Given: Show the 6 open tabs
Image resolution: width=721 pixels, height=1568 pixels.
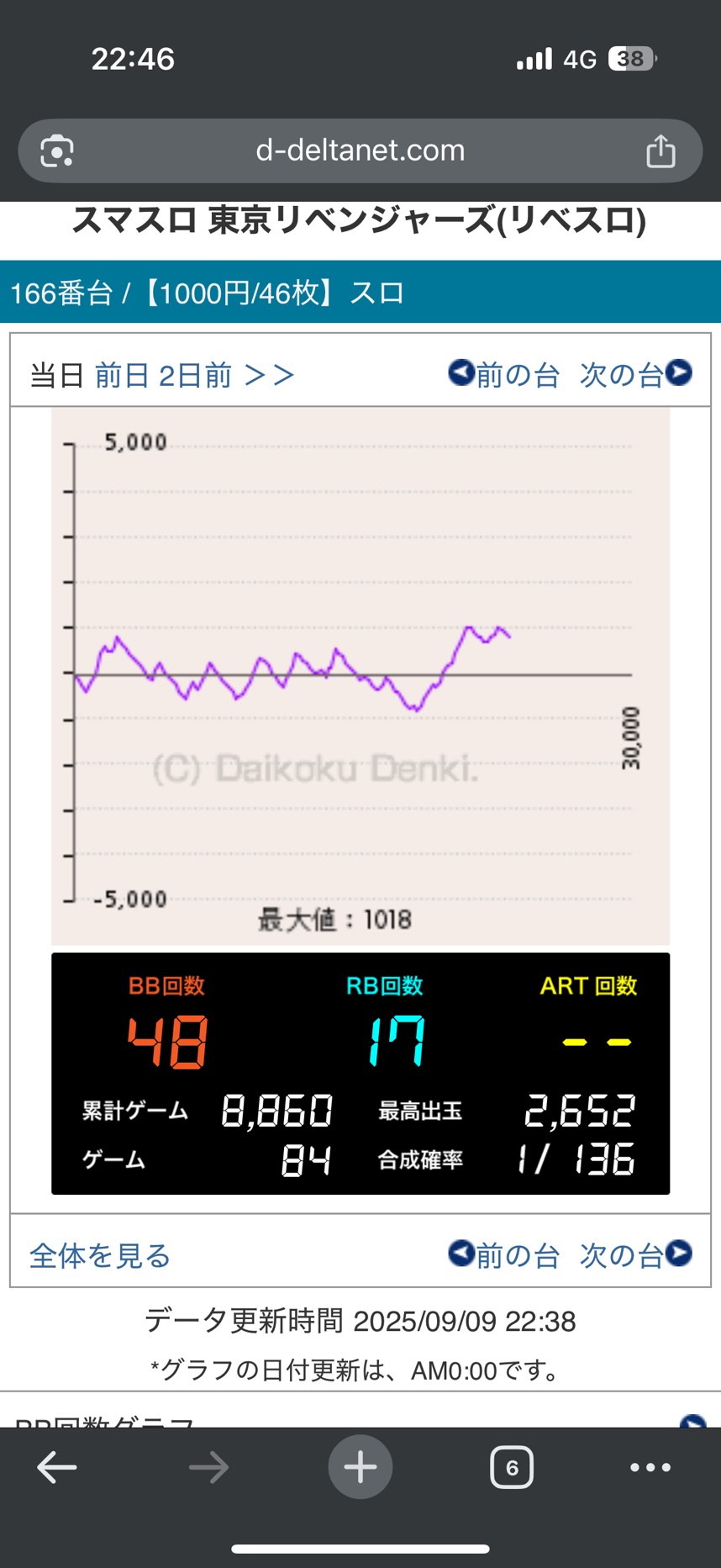Looking at the screenshot, I should coord(512,1468).
